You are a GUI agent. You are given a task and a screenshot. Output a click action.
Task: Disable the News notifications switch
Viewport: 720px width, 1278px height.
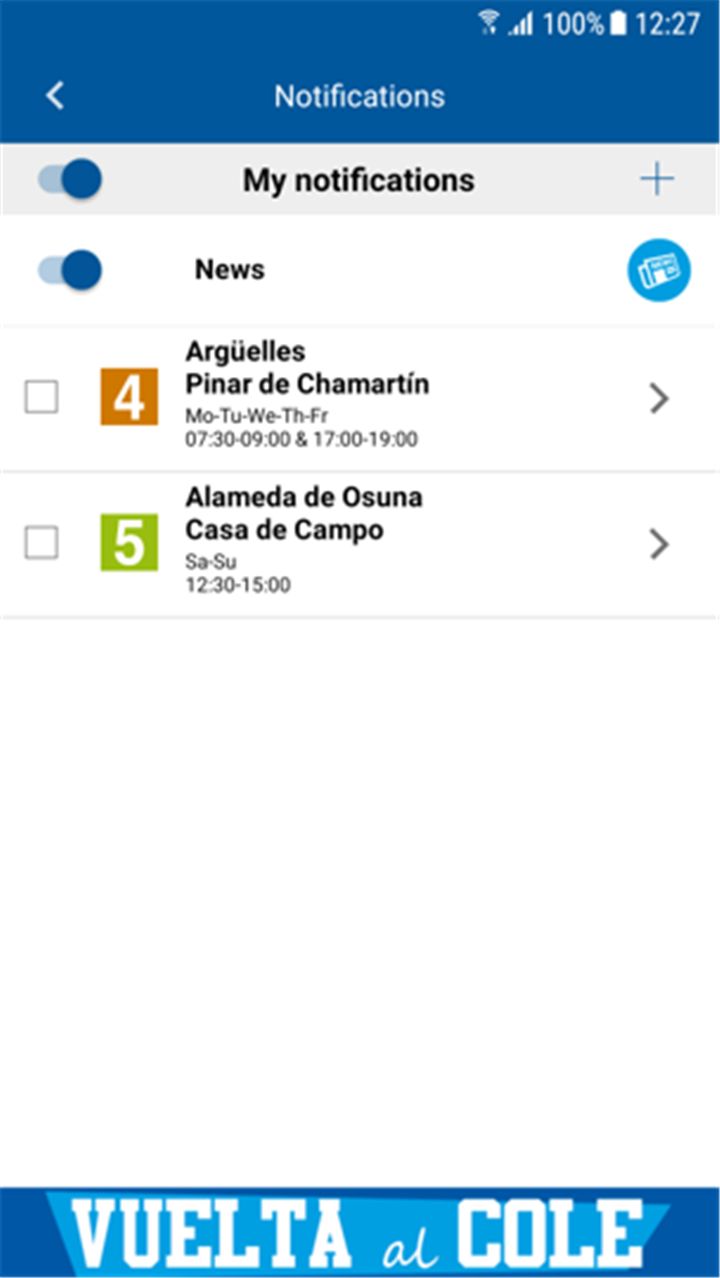(x=70, y=270)
